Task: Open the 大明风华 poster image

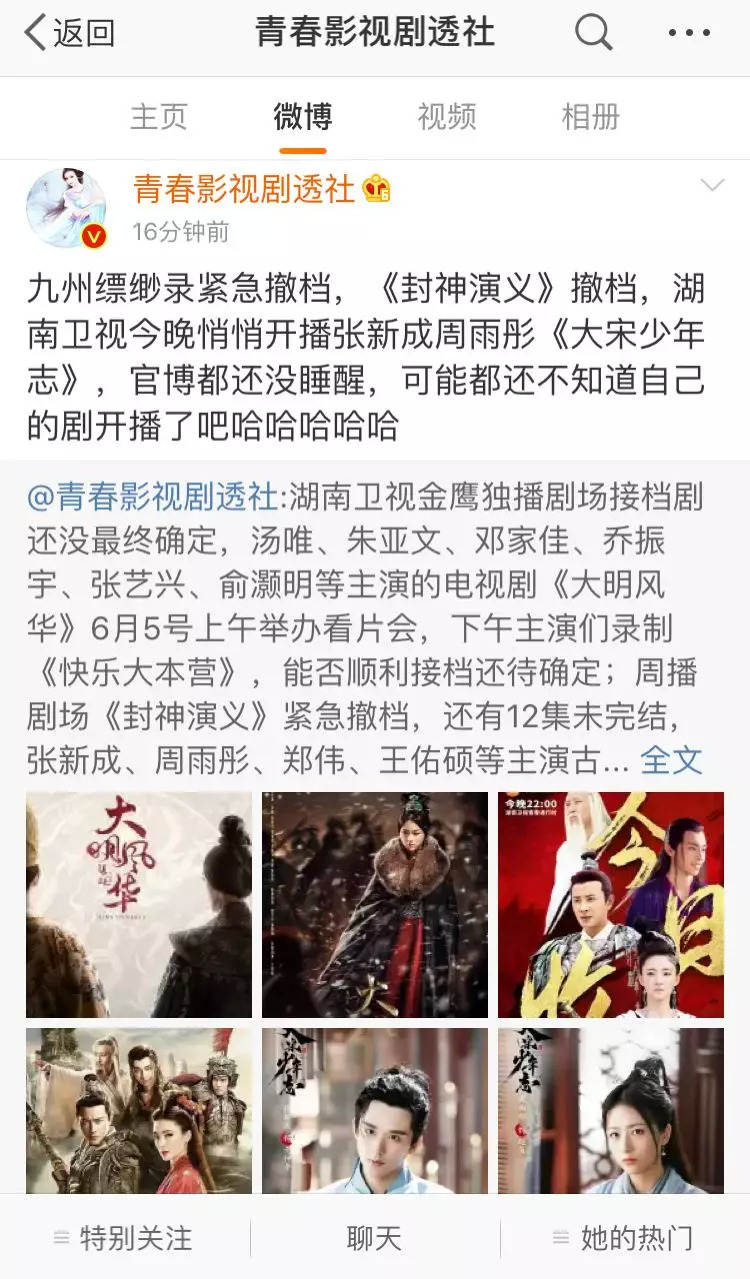Action: [139, 905]
